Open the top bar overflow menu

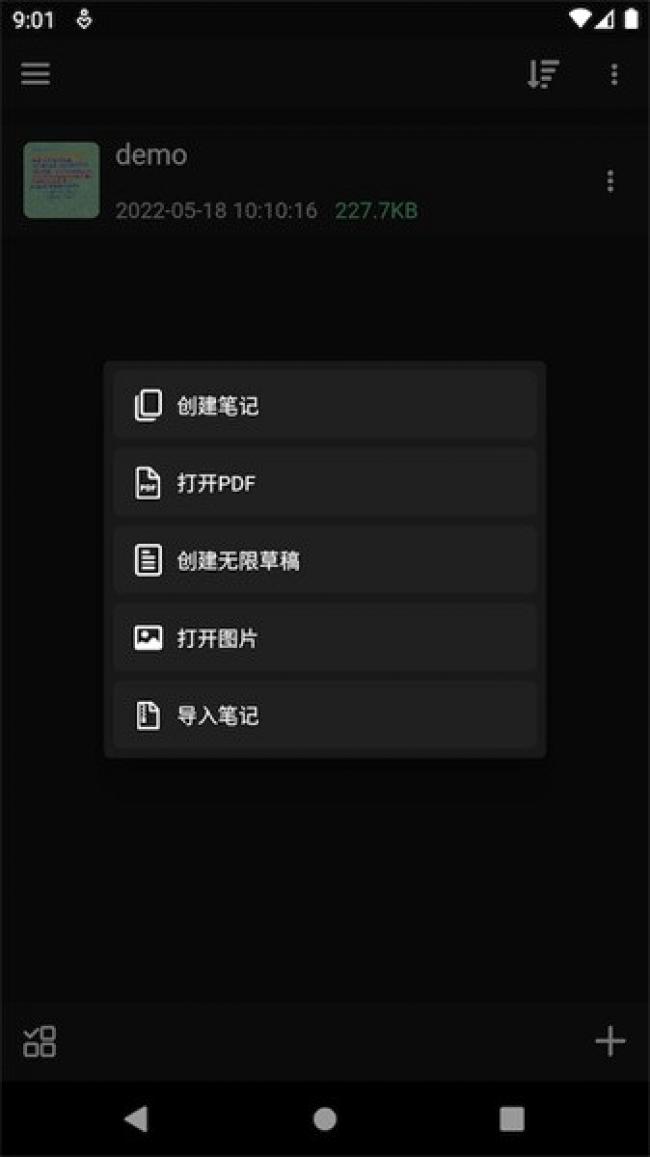point(613,74)
